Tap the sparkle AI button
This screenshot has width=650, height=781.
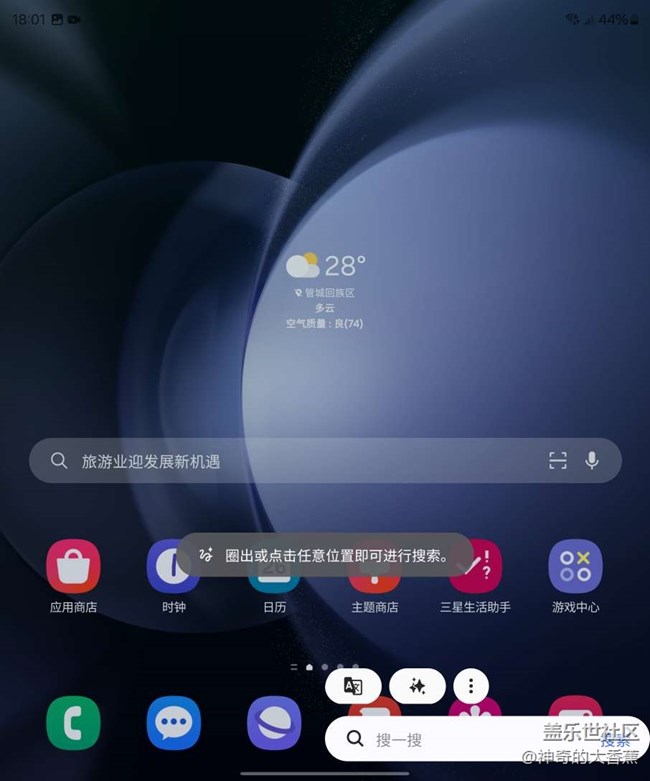(x=417, y=686)
